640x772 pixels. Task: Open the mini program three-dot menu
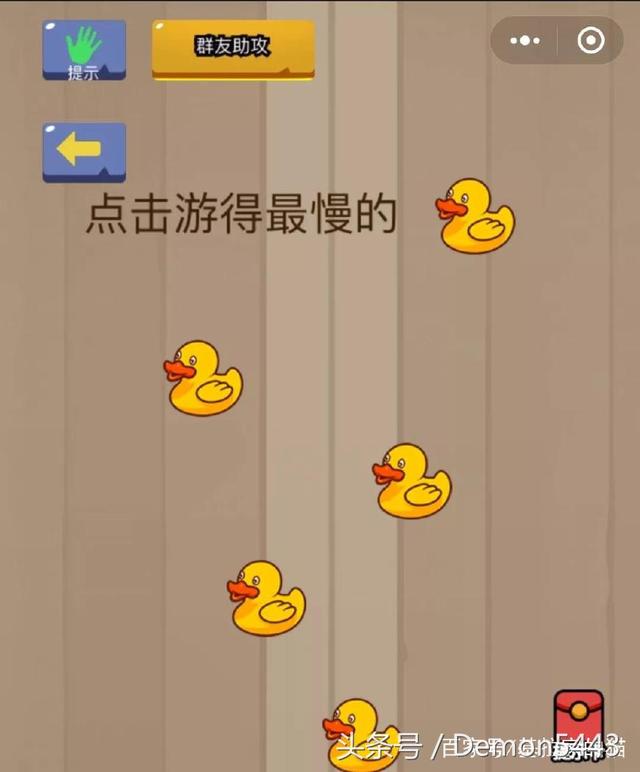pos(525,41)
